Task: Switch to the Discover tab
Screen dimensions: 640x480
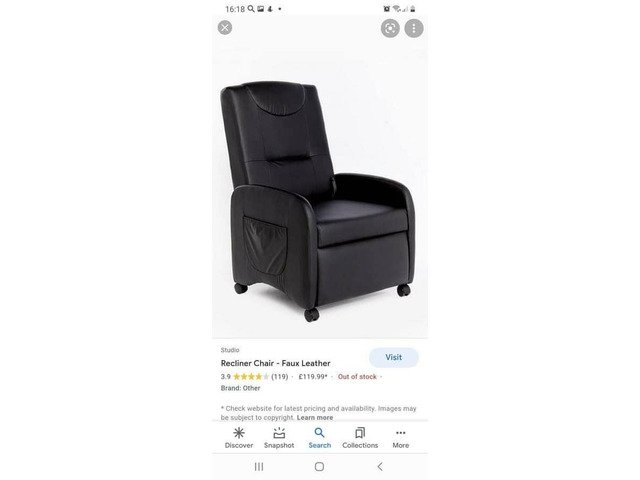Action: [x=239, y=437]
